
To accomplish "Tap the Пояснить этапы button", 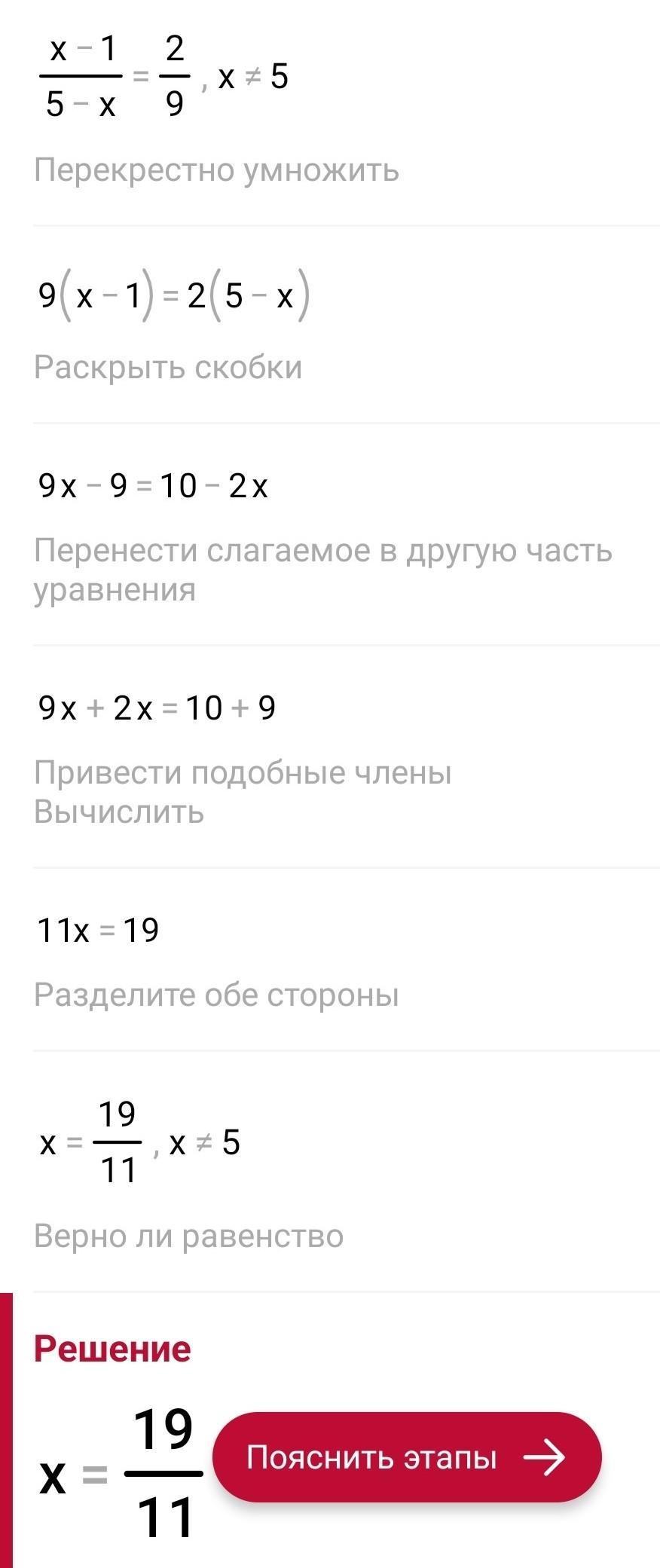I will click(x=407, y=1457).
